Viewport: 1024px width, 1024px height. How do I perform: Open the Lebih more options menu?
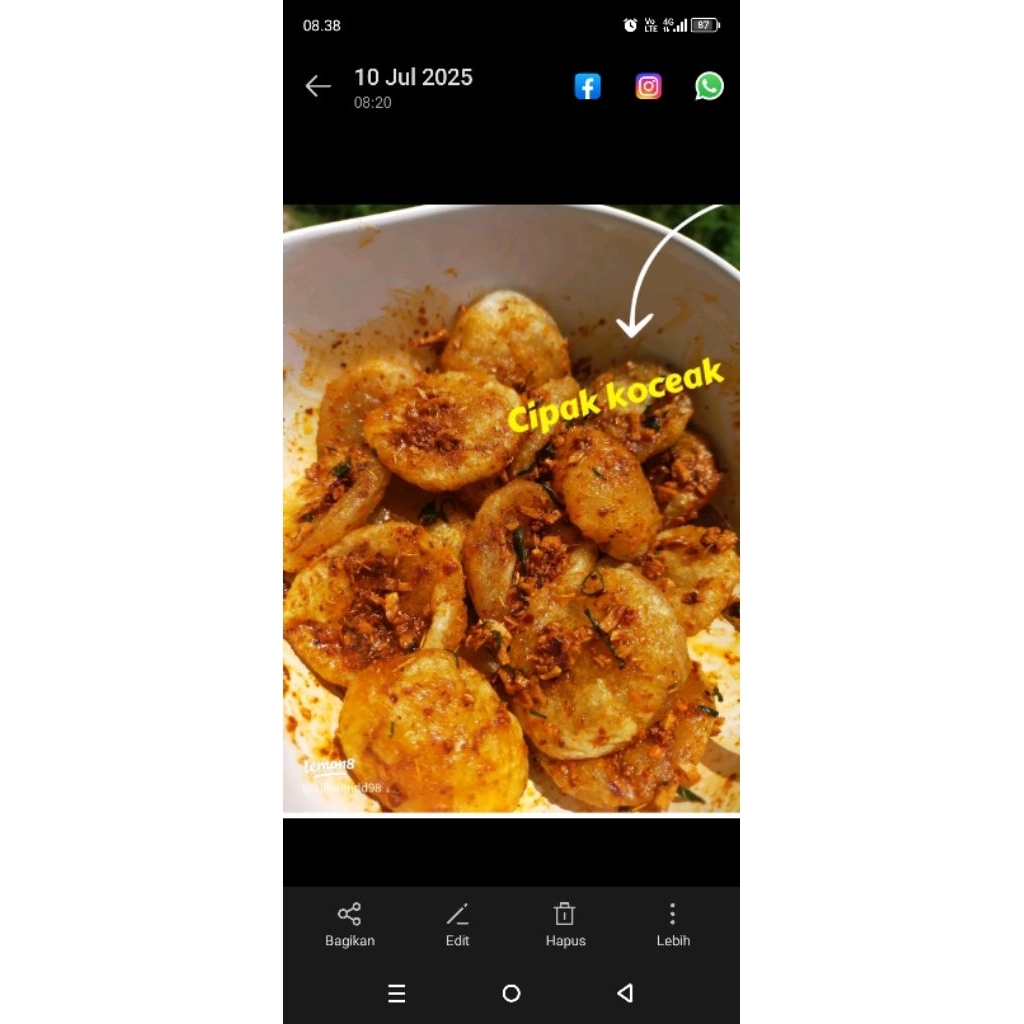click(673, 924)
